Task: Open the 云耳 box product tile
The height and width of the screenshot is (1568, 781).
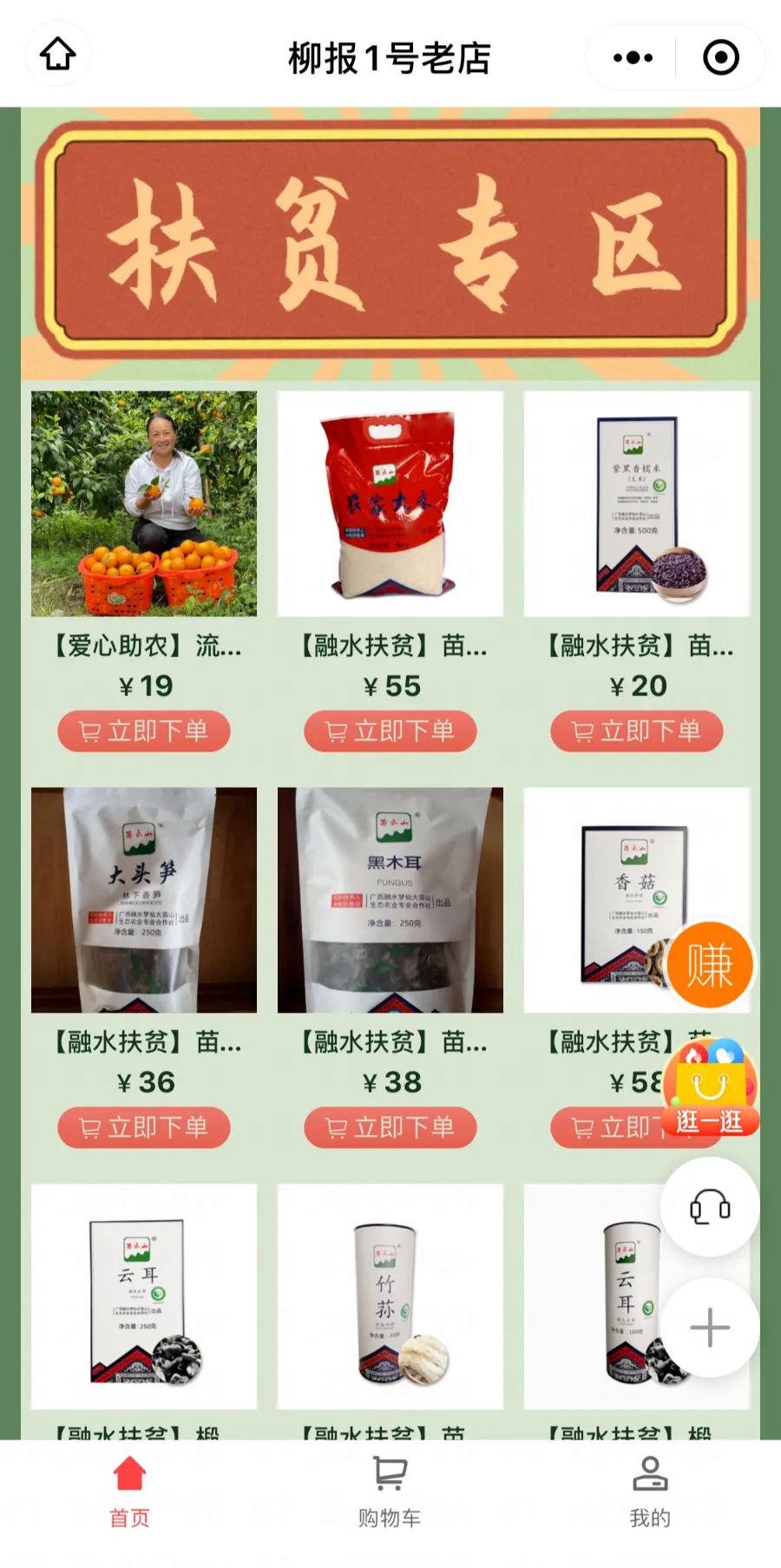Action: point(144,1296)
